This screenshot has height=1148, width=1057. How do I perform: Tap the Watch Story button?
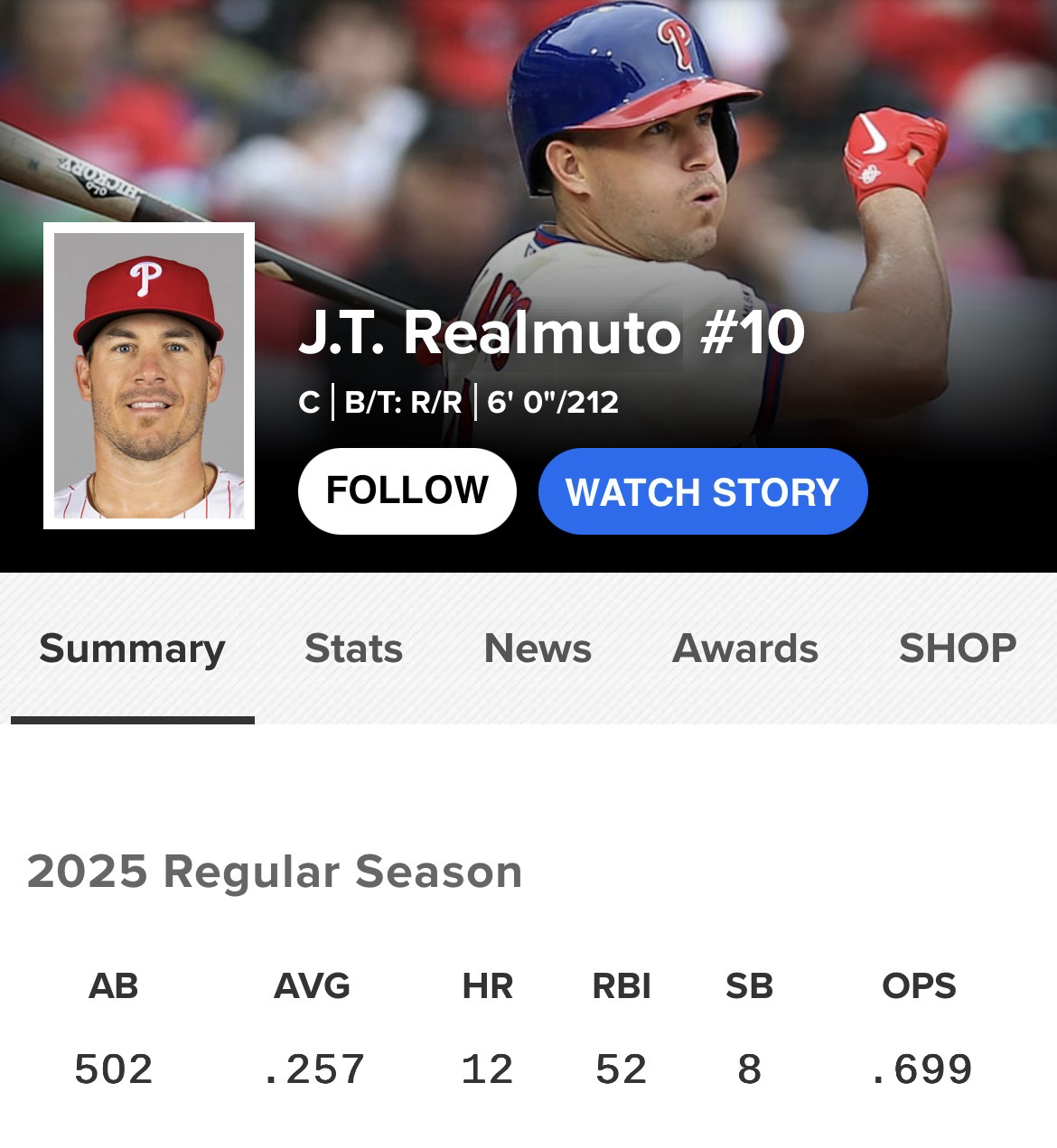702,492
